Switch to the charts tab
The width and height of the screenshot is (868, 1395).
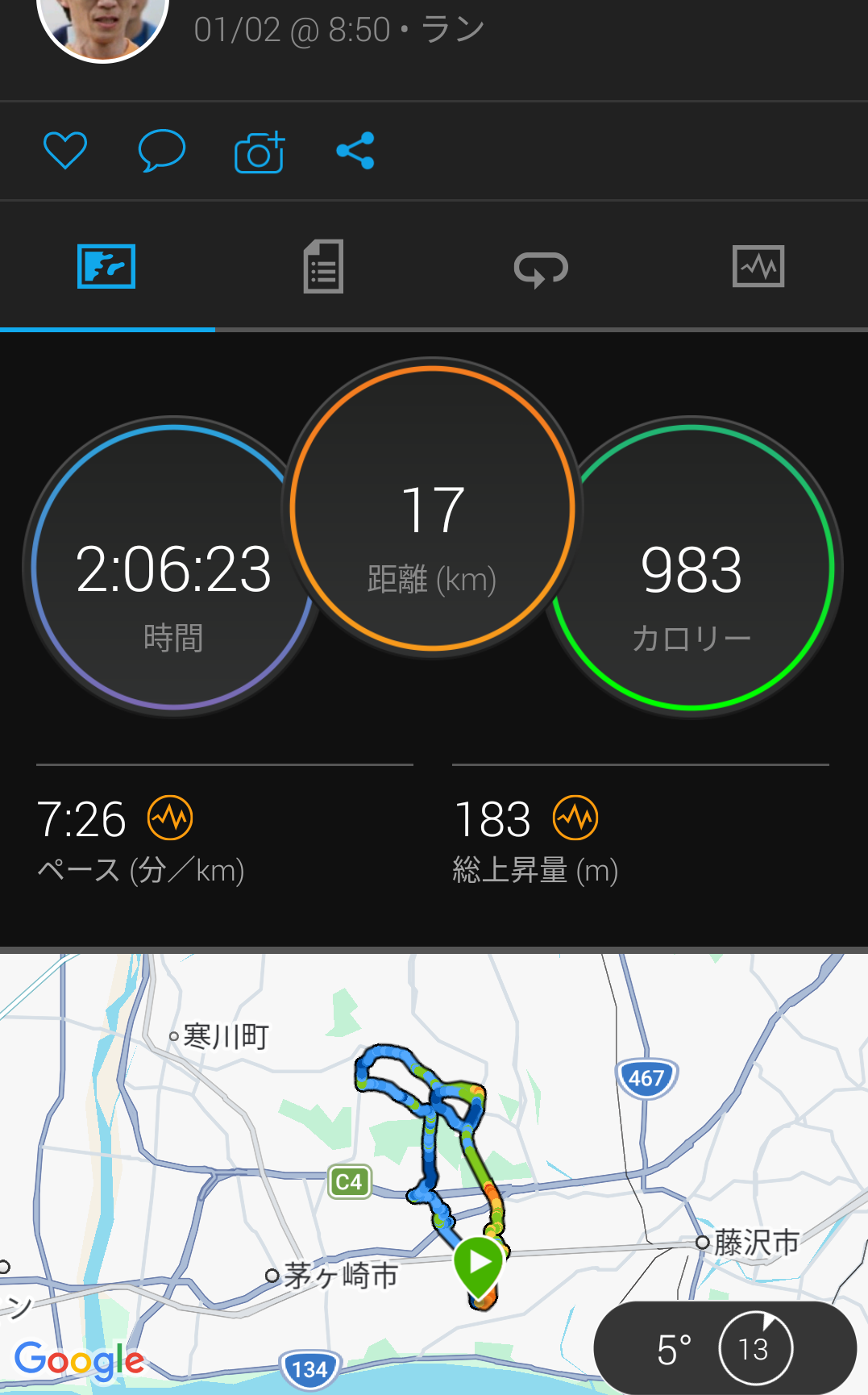pos(758,267)
